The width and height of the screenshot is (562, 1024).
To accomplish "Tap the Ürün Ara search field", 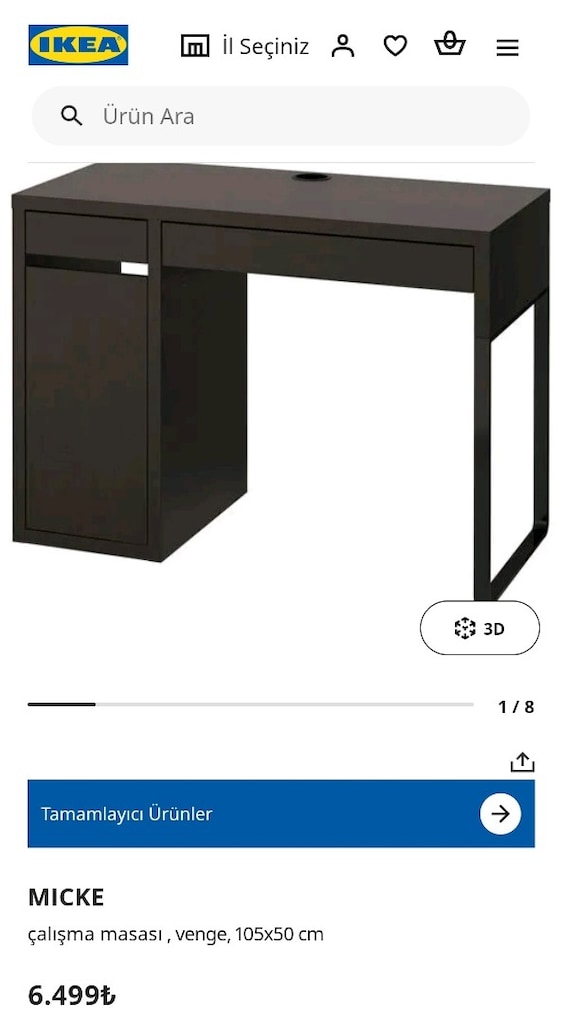I will 281,116.
